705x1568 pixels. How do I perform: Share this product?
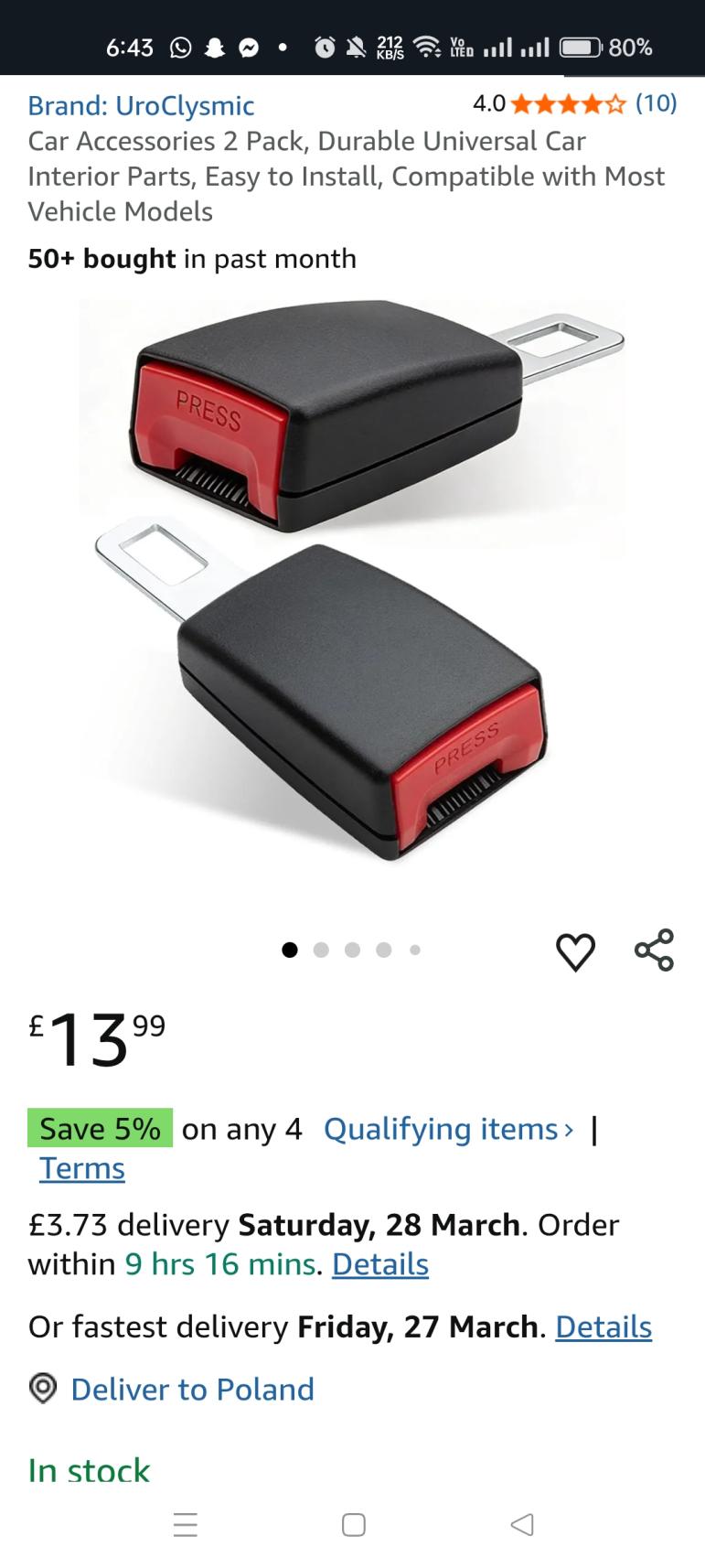654,950
